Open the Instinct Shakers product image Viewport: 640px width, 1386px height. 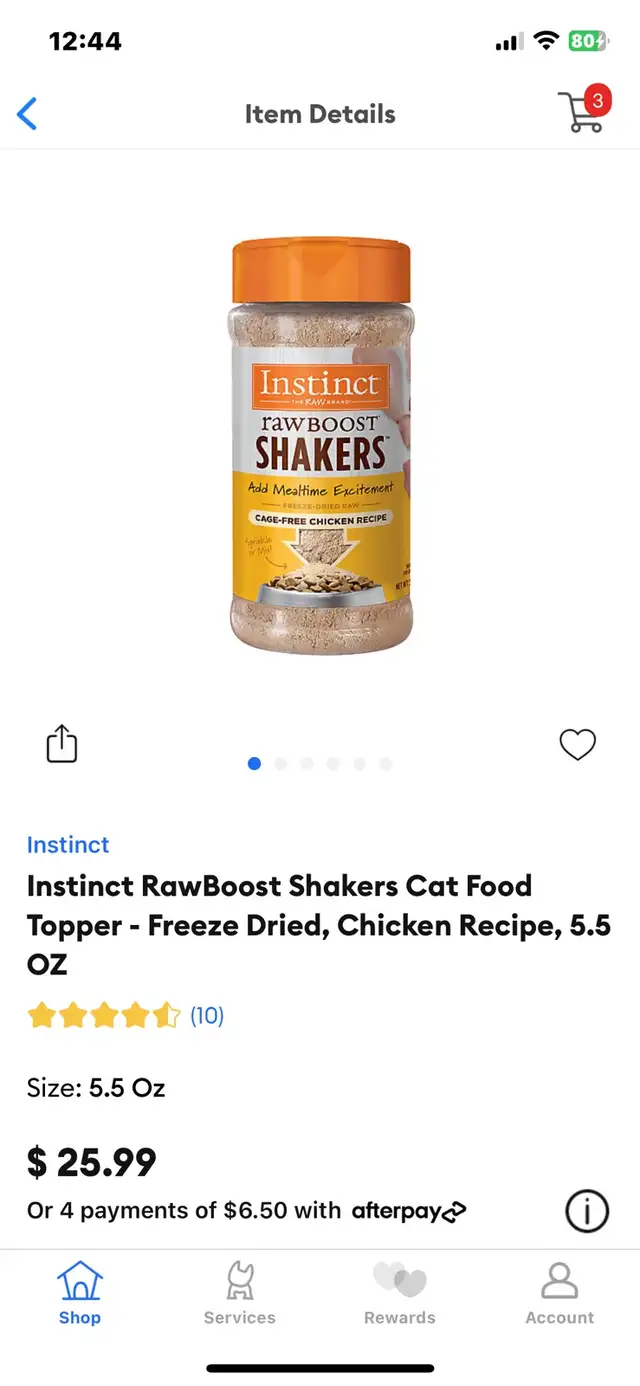pyautogui.click(x=321, y=446)
